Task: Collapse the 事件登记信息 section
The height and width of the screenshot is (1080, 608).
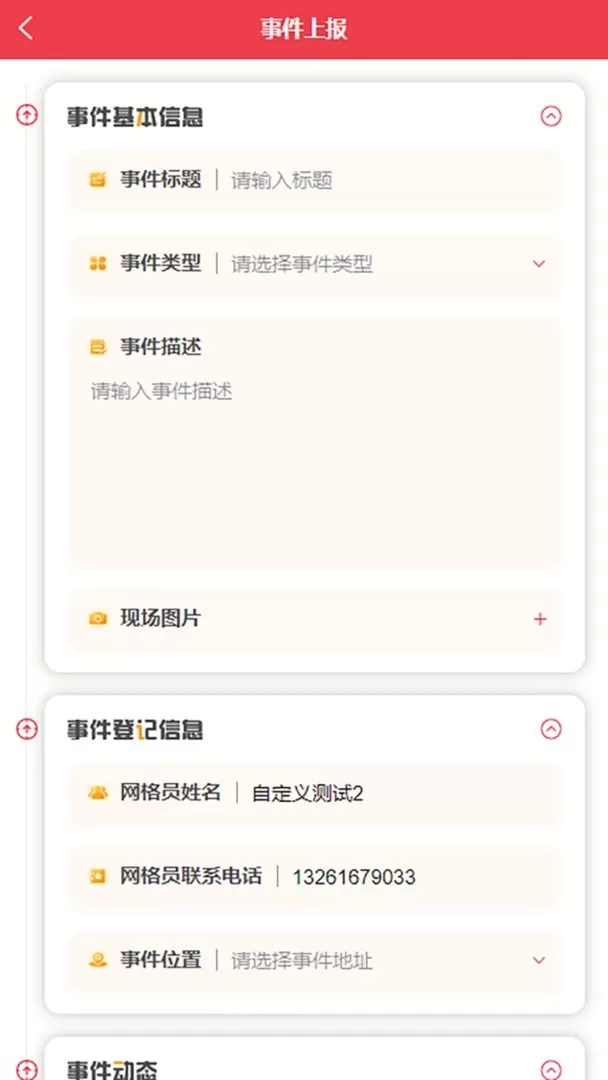Action: [550, 729]
